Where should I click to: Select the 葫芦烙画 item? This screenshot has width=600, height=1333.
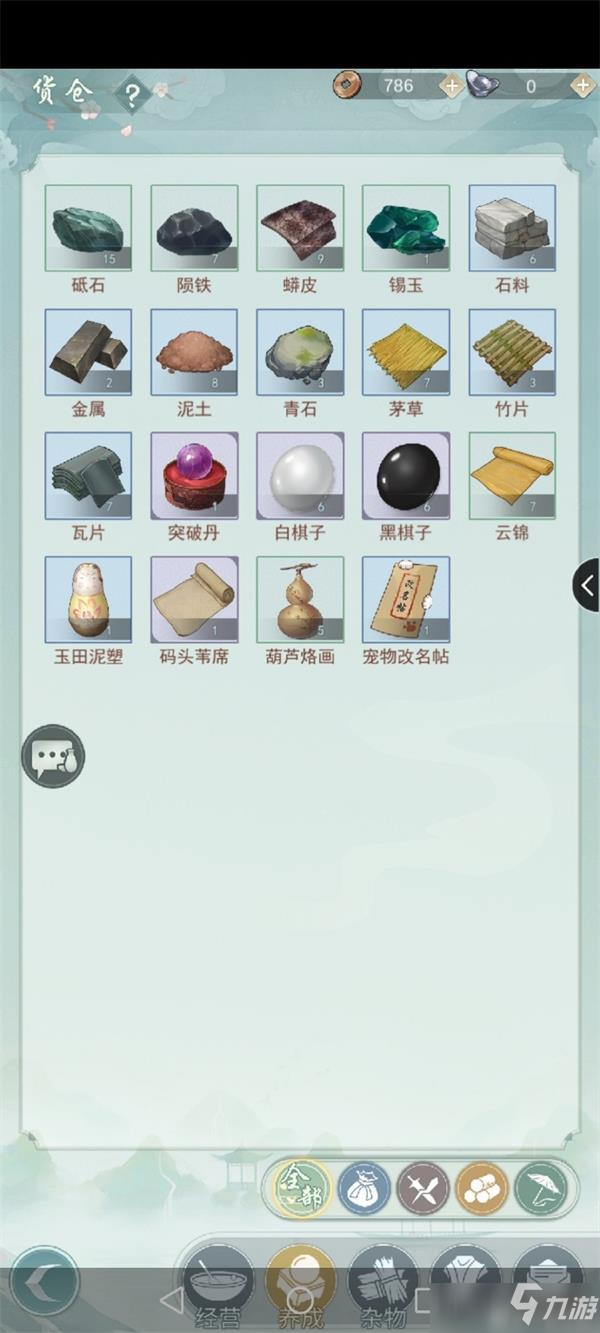(x=300, y=600)
